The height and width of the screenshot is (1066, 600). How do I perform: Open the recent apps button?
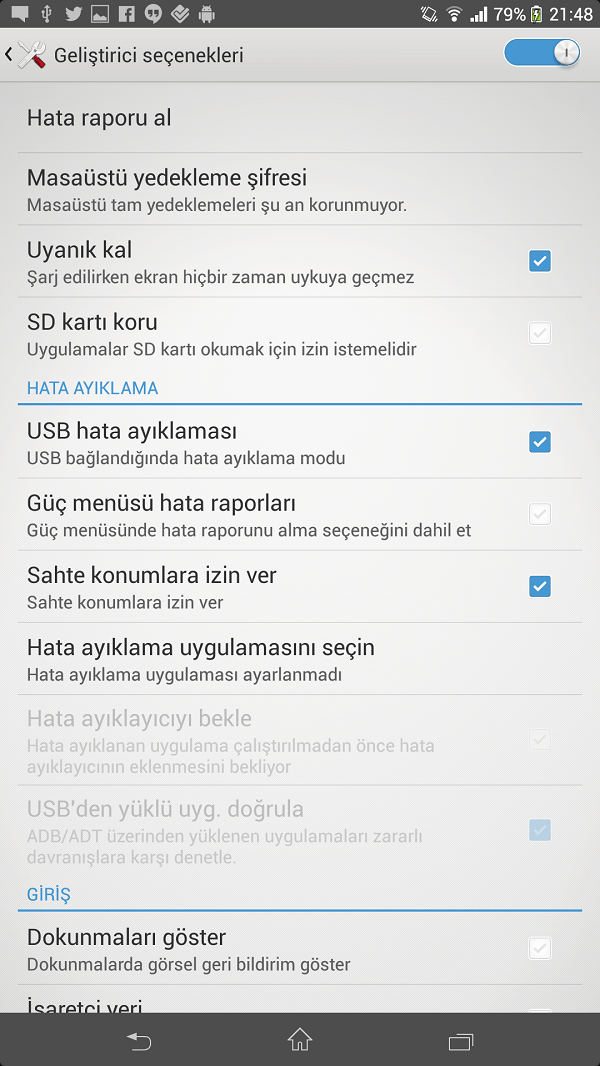point(461,1041)
